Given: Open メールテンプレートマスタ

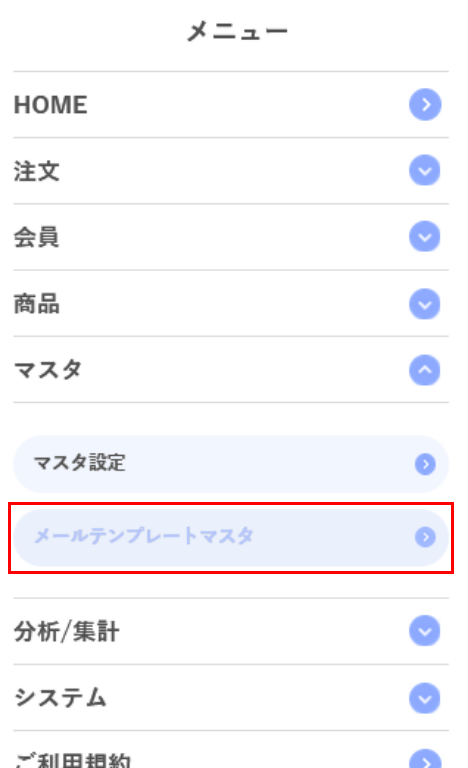Looking at the screenshot, I should point(231,537).
